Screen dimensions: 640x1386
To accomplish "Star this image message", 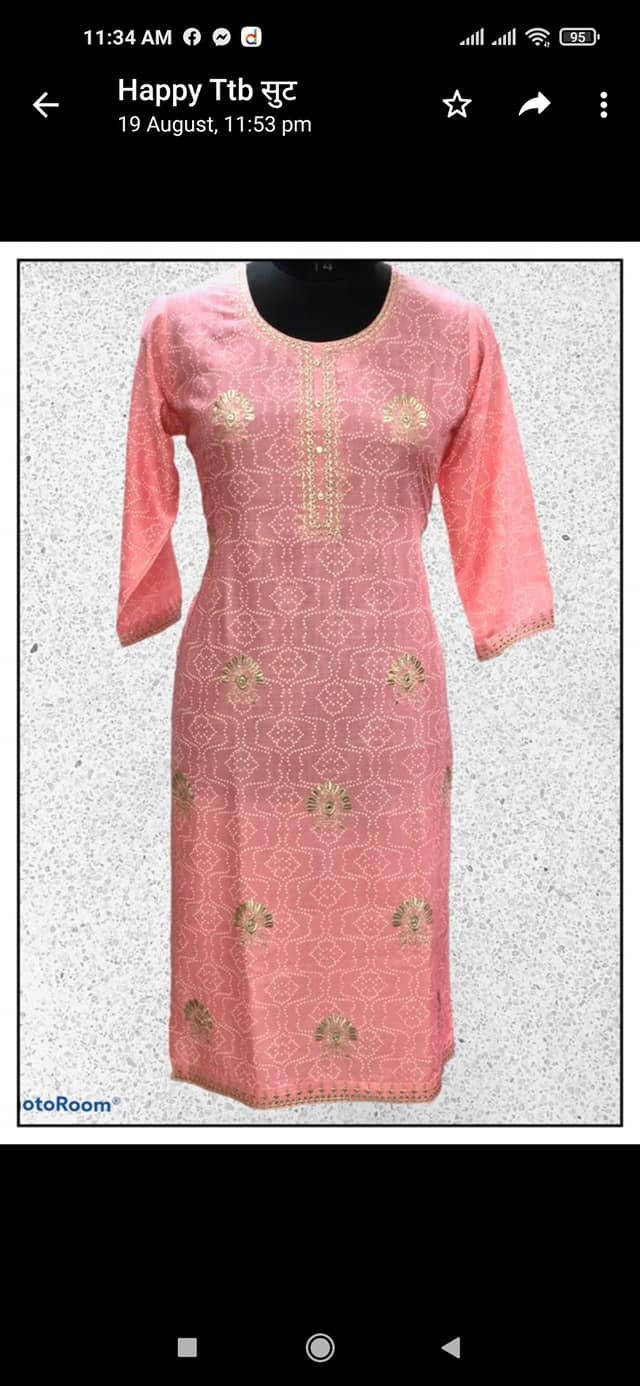I will [457, 104].
